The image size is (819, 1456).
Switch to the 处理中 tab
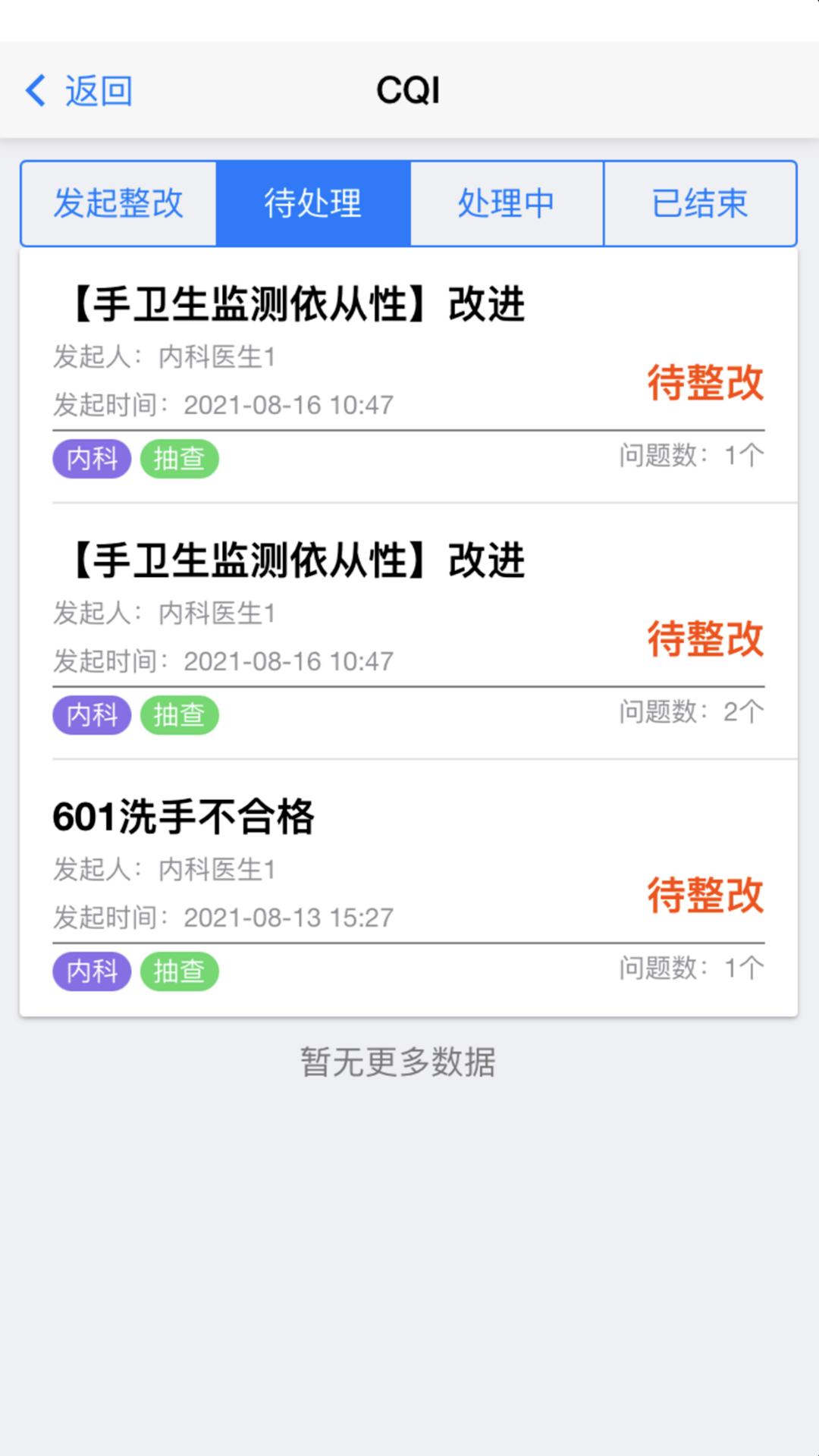click(x=506, y=203)
